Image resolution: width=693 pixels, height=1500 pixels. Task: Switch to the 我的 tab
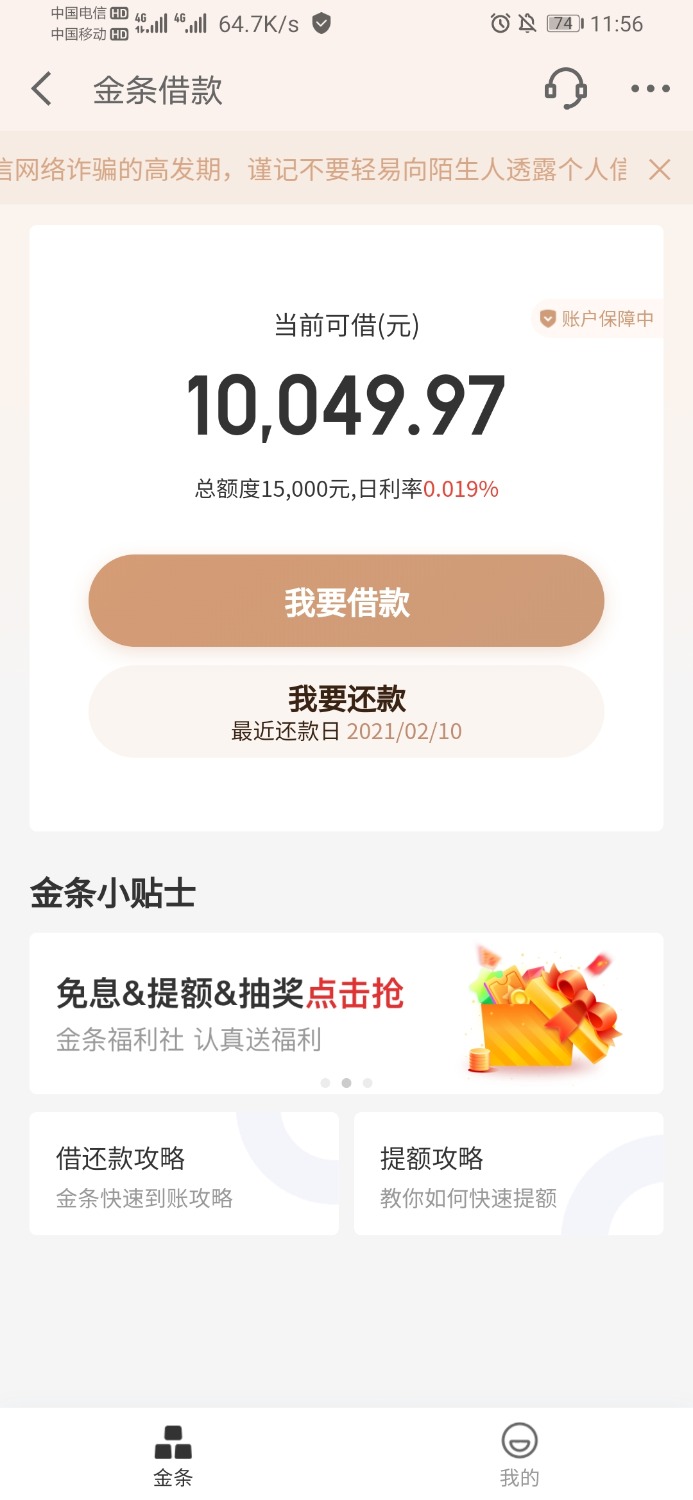[519, 1455]
